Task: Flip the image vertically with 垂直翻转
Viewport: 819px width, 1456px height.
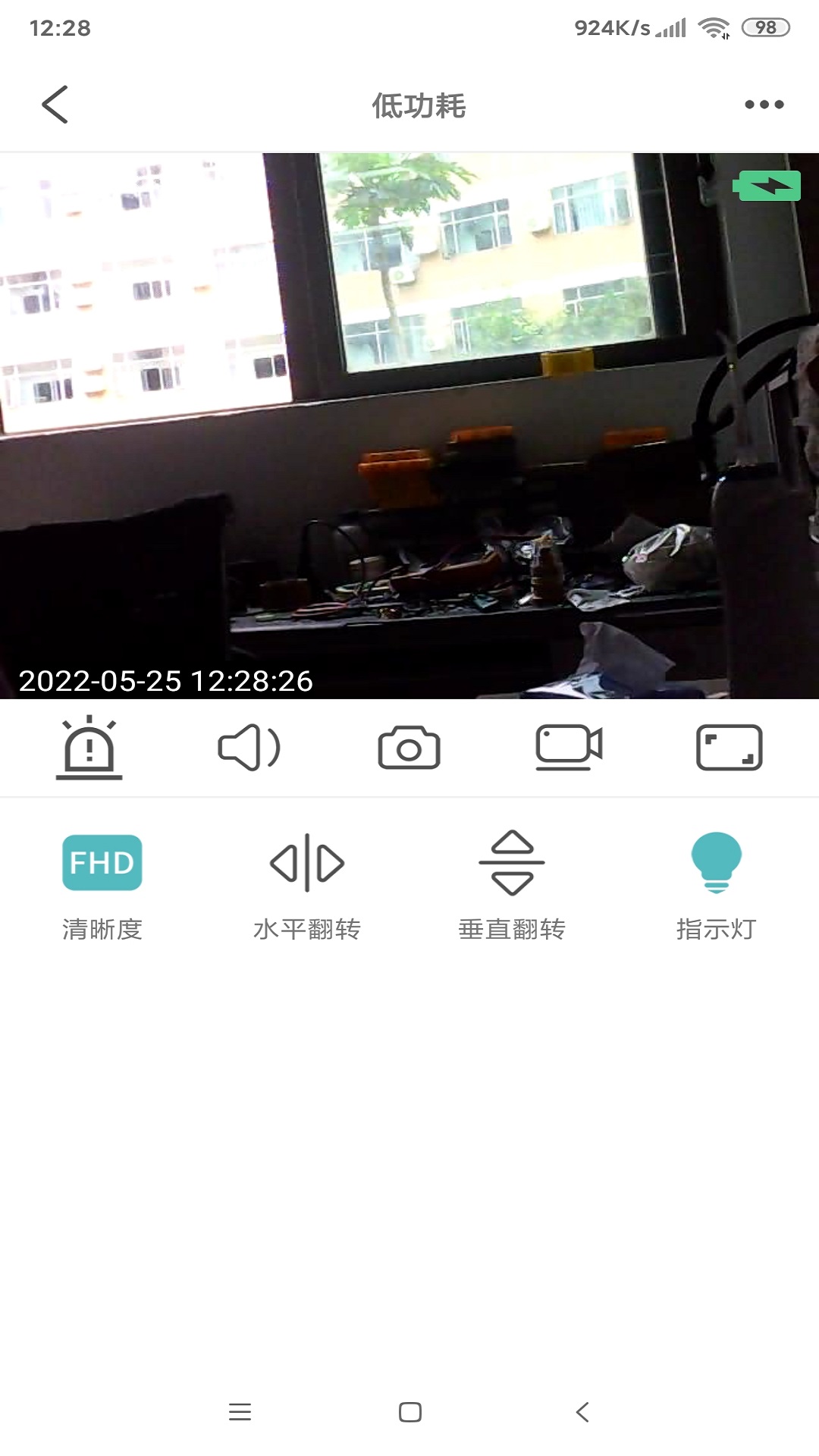Action: click(x=512, y=883)
